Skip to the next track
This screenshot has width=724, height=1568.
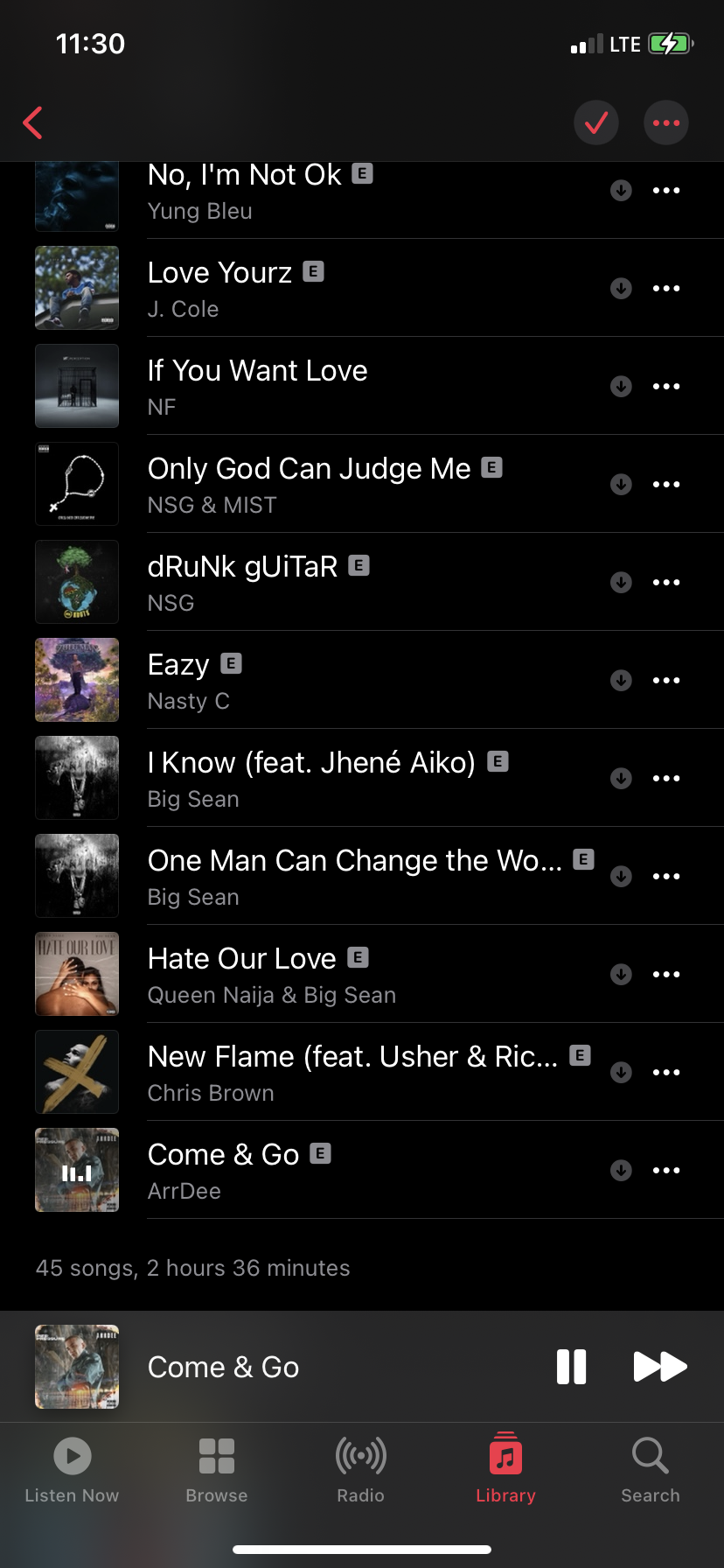tap(660, 1367)
